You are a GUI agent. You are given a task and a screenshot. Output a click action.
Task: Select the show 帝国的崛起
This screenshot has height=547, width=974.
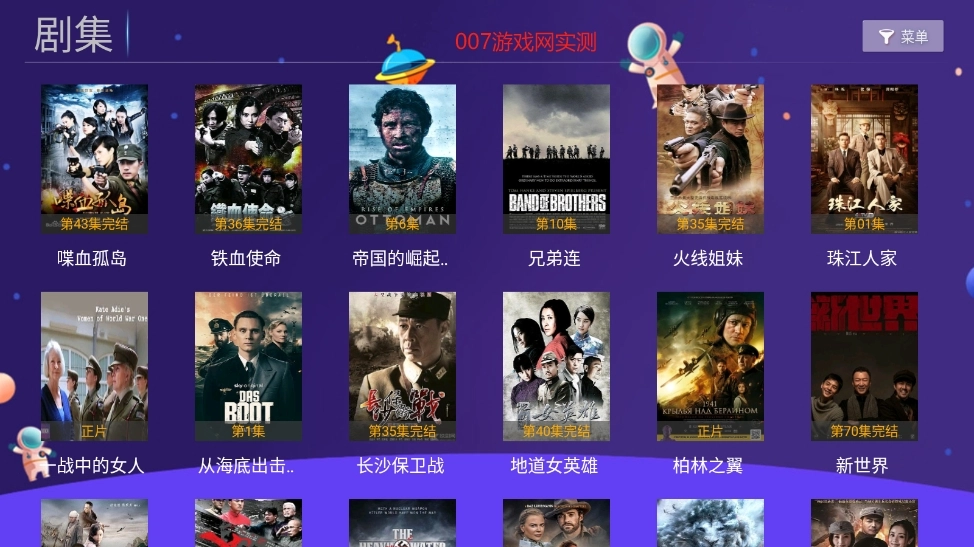[402, 160]
